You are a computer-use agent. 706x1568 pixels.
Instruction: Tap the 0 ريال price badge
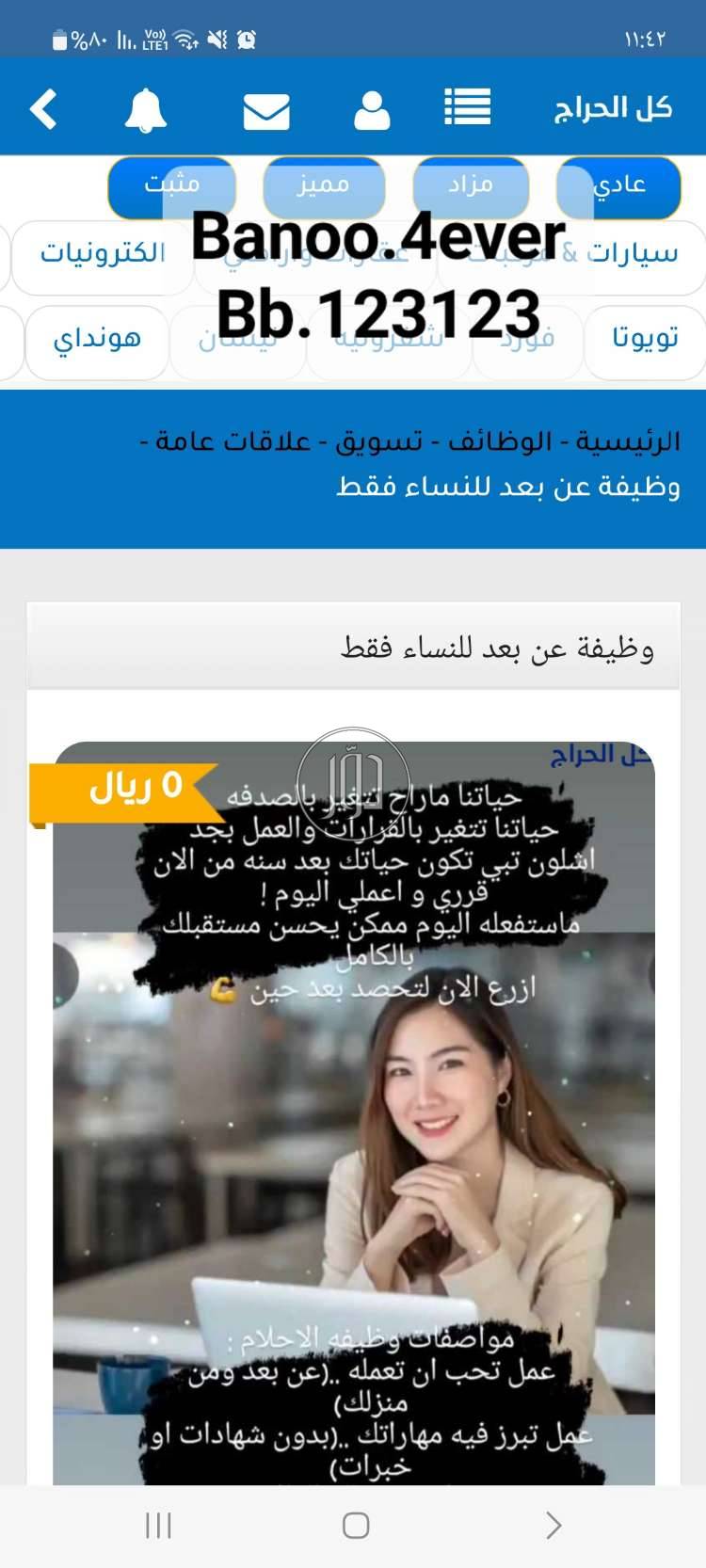click(132, 789)
